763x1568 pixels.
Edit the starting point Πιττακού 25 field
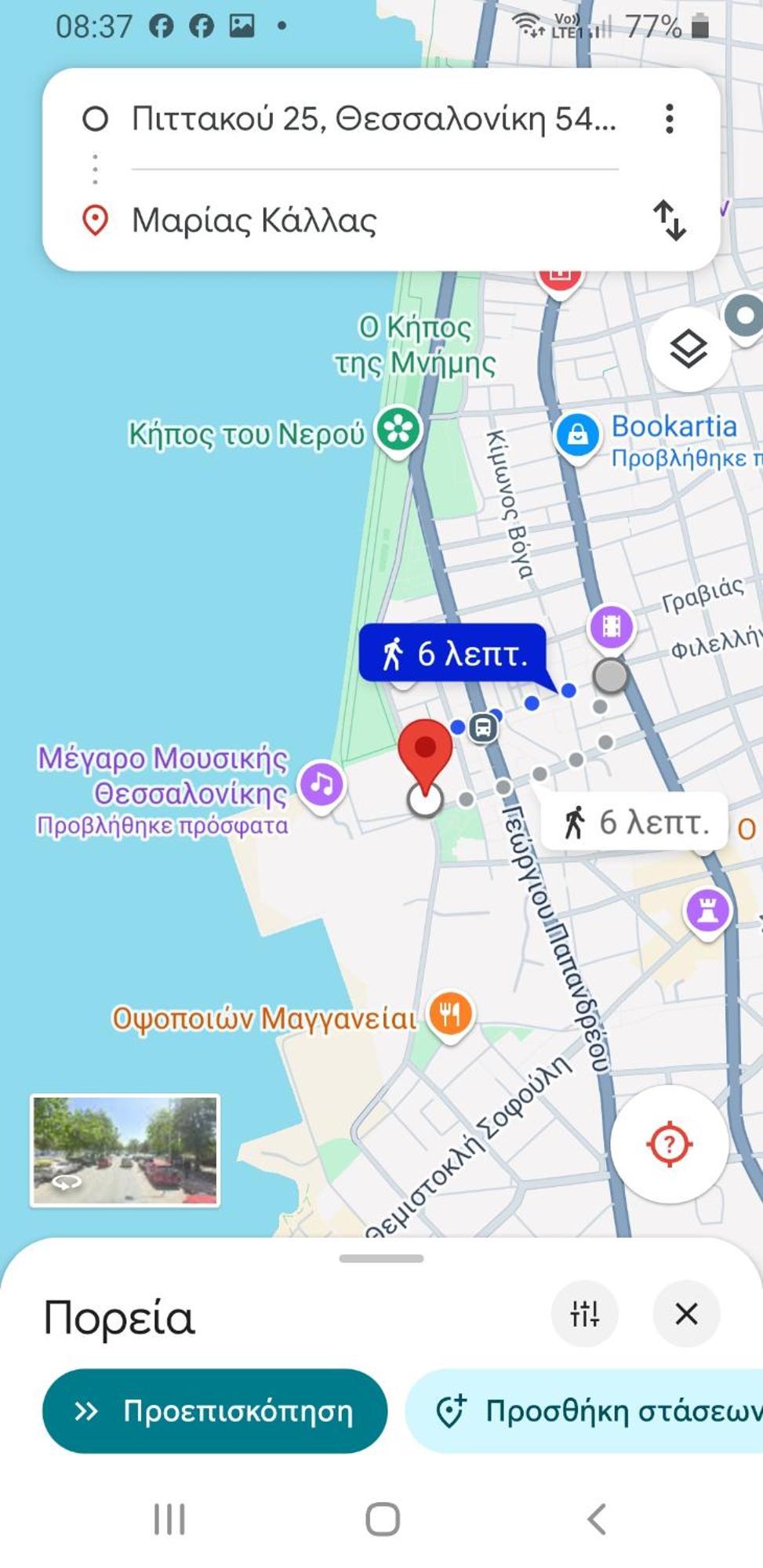pos(373,119)
